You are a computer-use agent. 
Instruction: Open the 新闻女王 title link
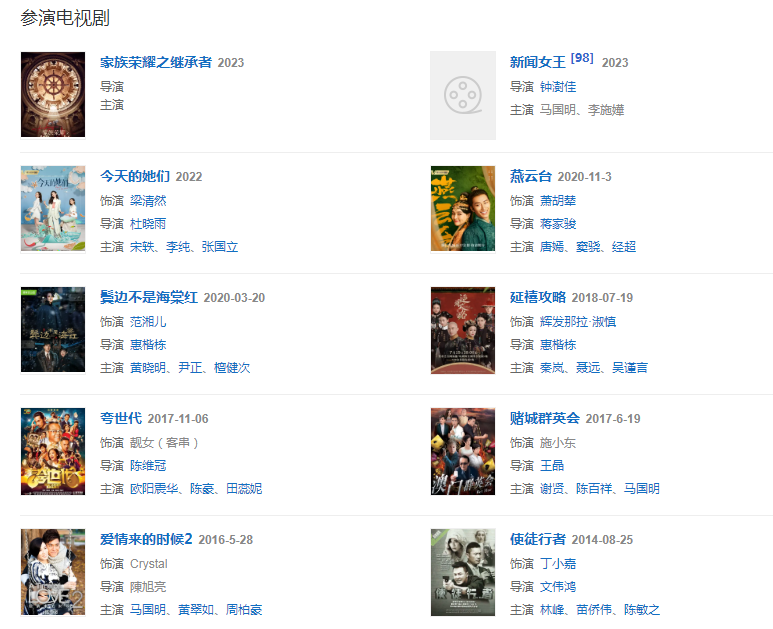pos(539,62)
